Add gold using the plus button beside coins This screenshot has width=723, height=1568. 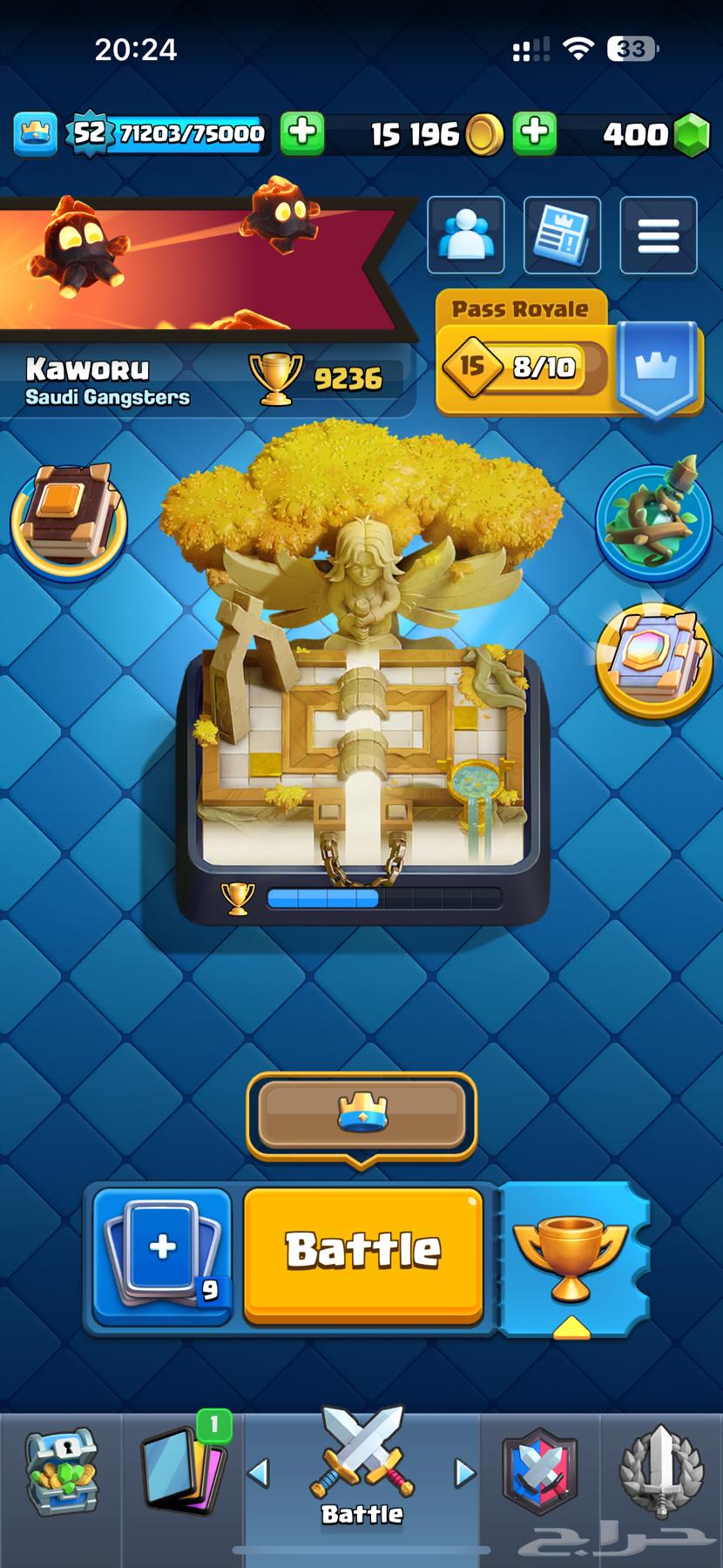(534, 132)
